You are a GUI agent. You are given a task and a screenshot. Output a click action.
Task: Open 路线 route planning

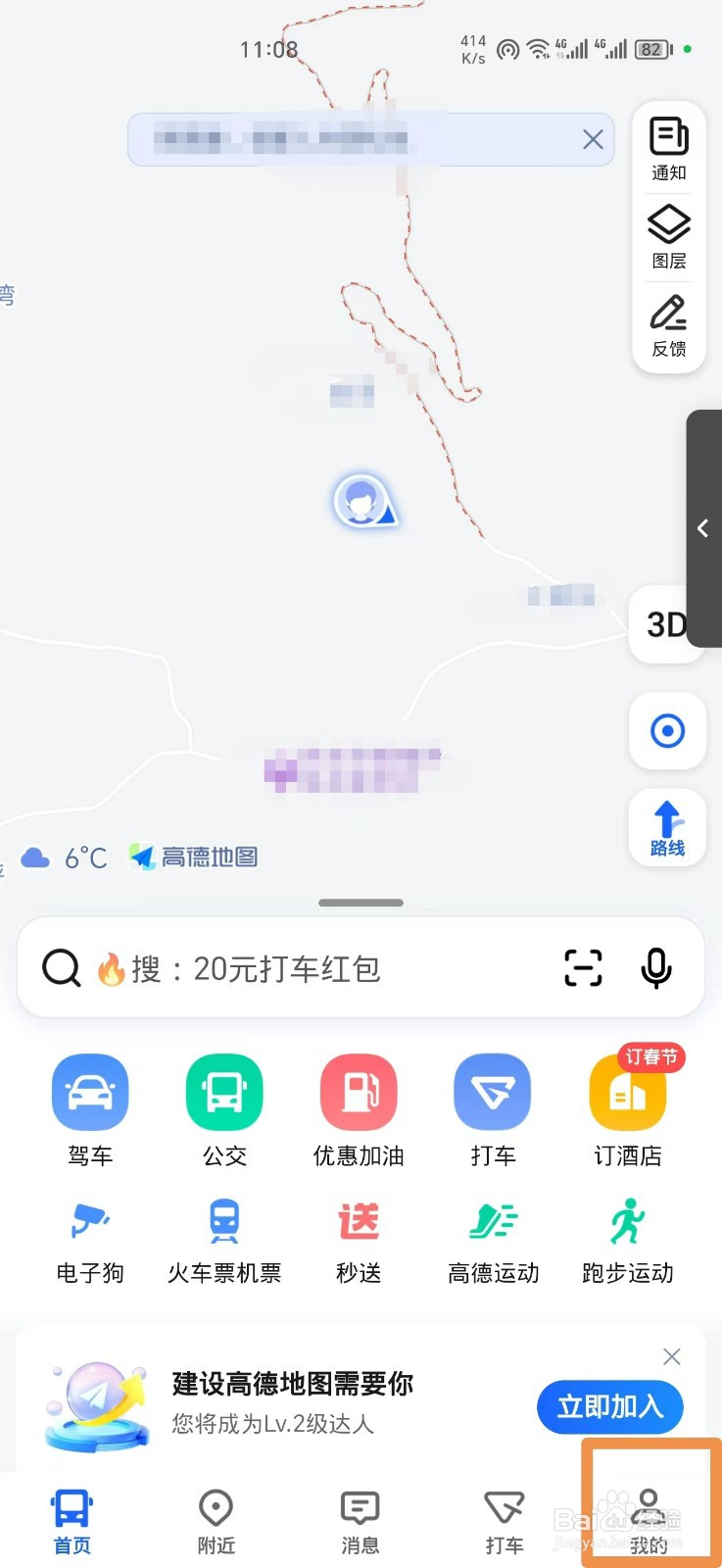[x=667, y=826]
